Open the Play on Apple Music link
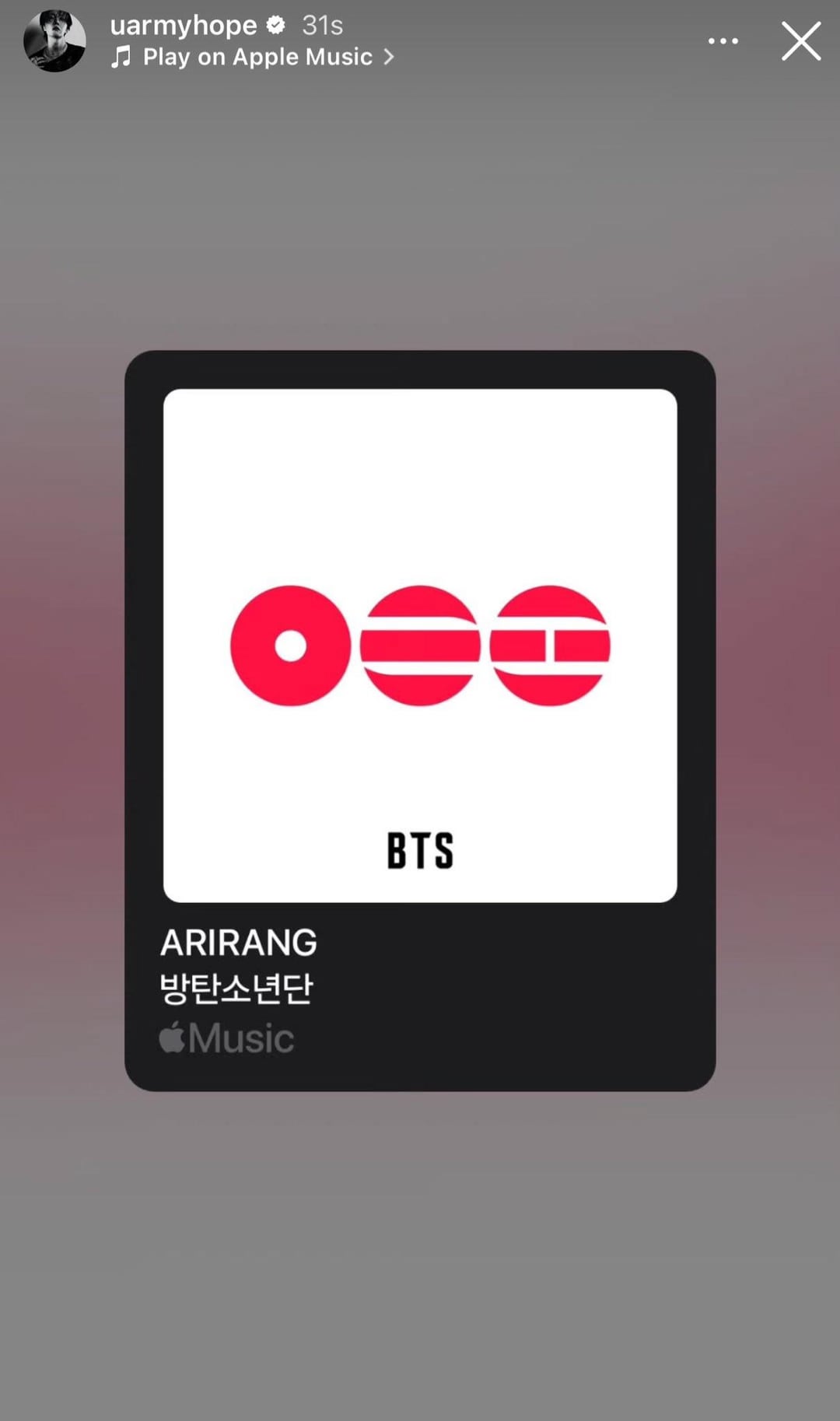This screenshot has width=840, height=1421. pyautogui.click(x=257, y=57)
